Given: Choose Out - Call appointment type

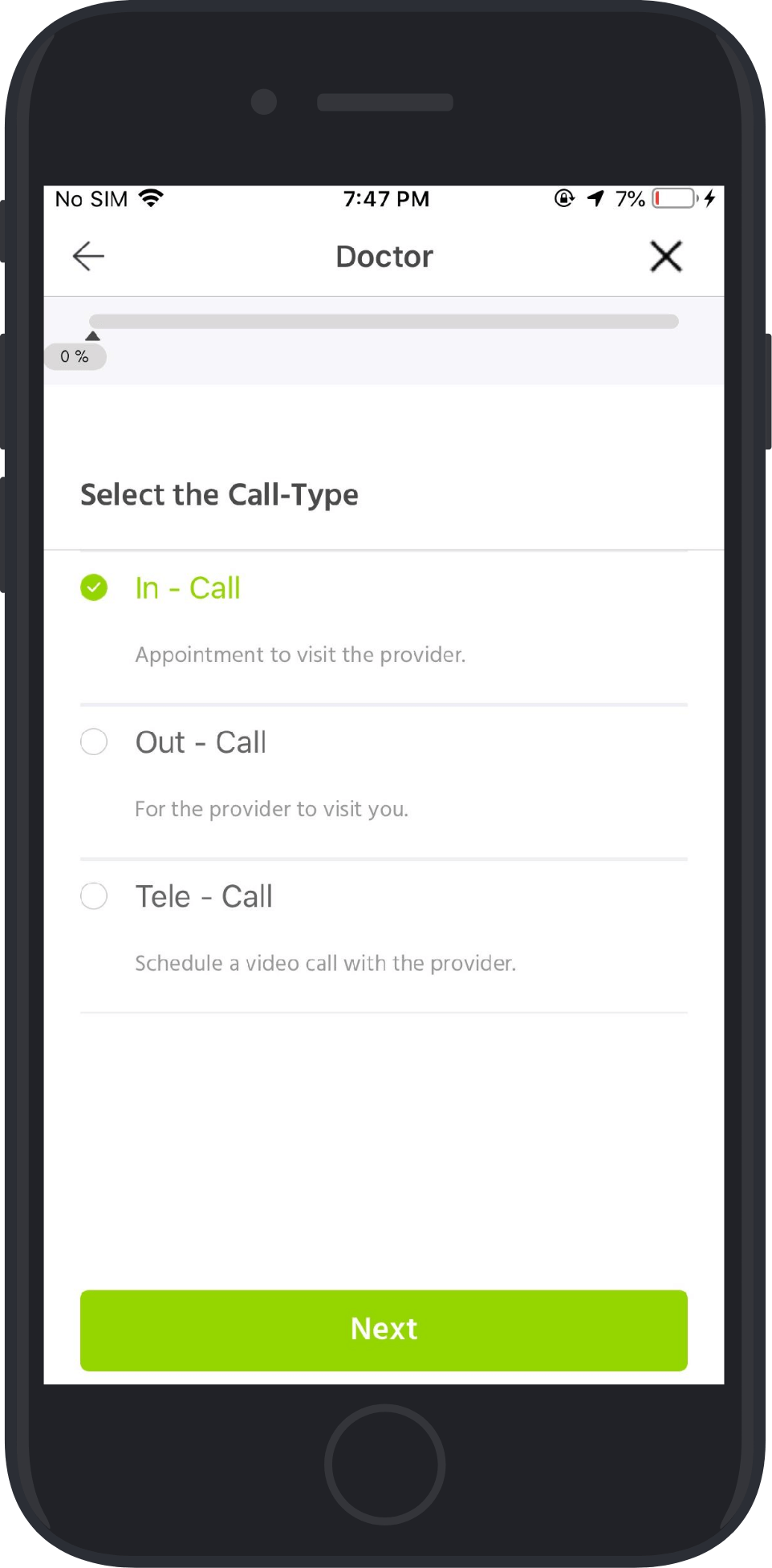Looking at the screenshot, I should (x=384, y=782).
